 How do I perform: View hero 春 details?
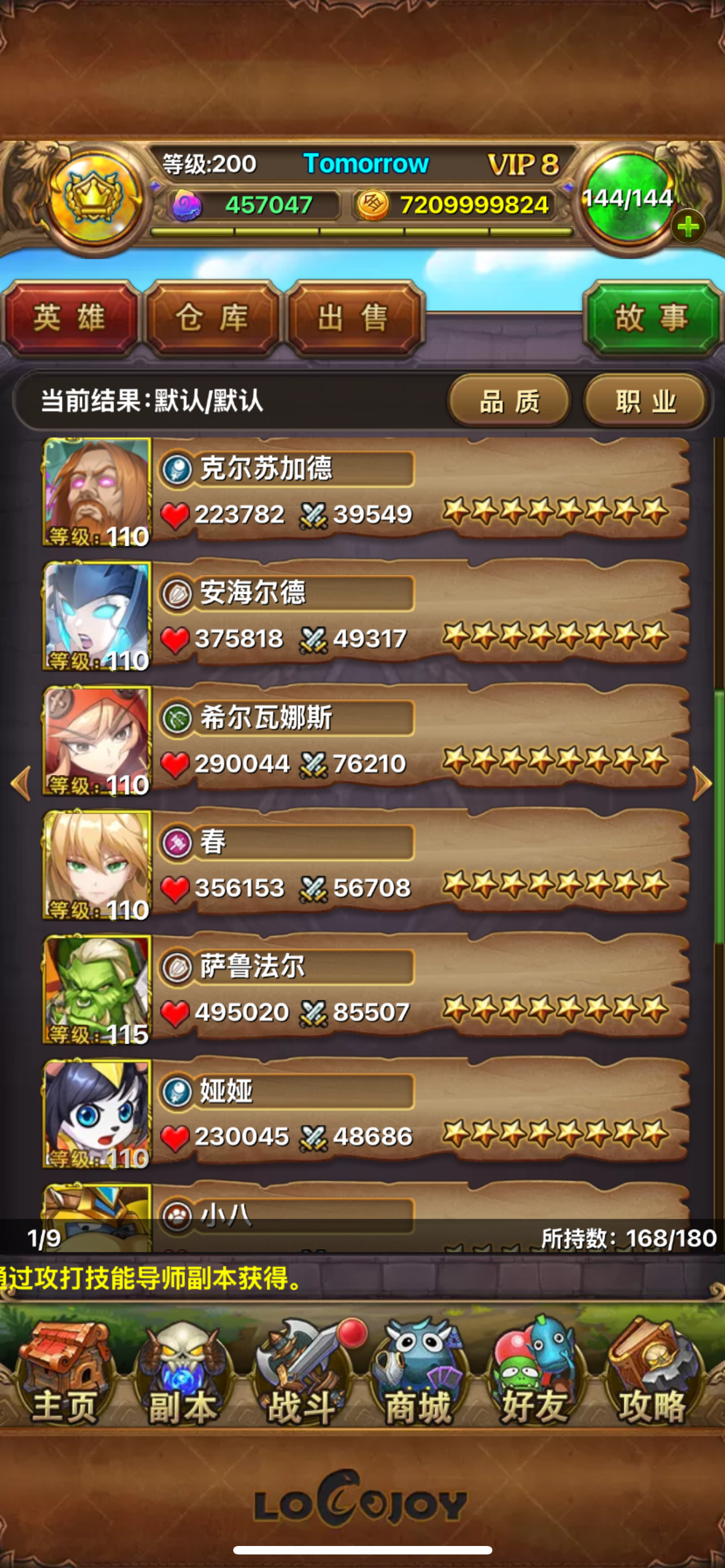pyautogui.click(x=365, y=865)
